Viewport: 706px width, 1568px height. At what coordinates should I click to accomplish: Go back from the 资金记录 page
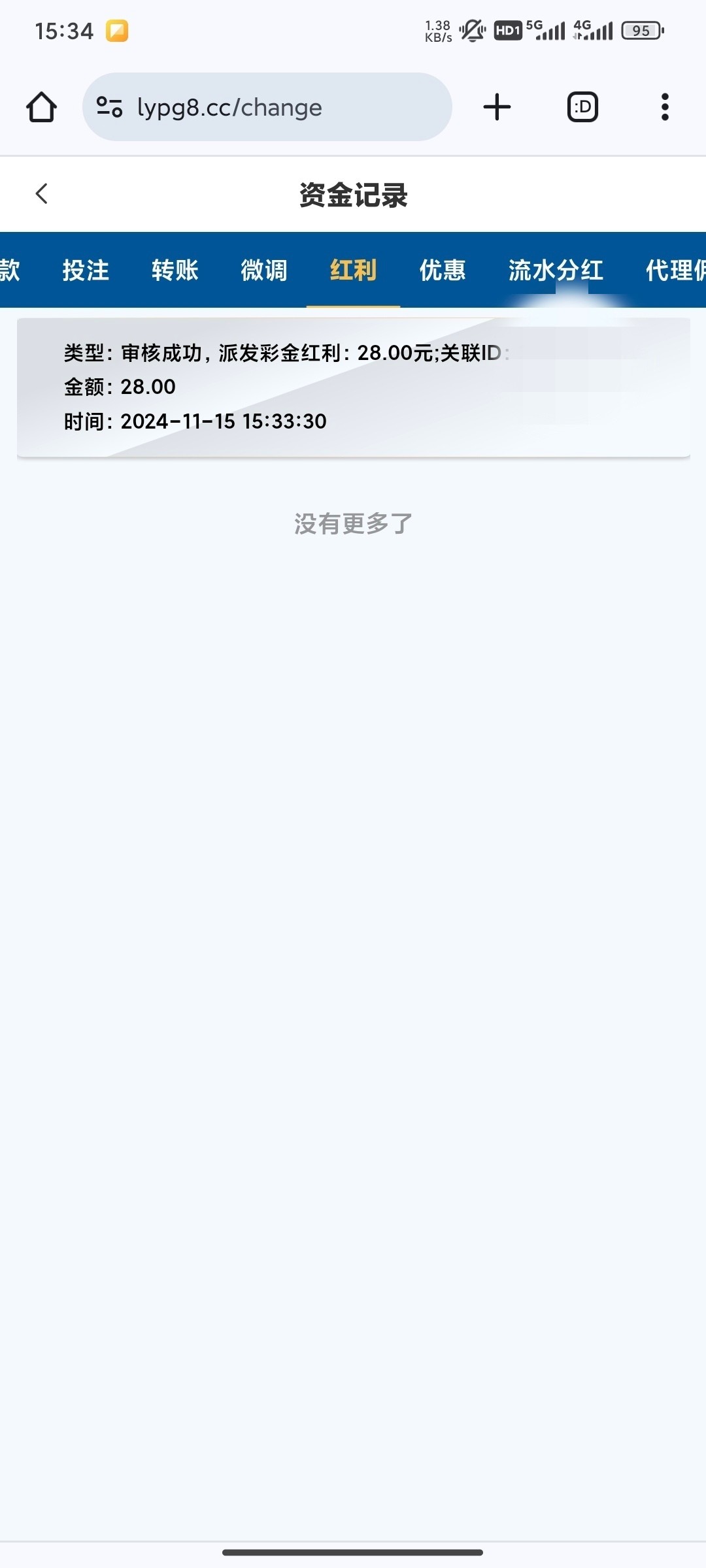point(42,193)
